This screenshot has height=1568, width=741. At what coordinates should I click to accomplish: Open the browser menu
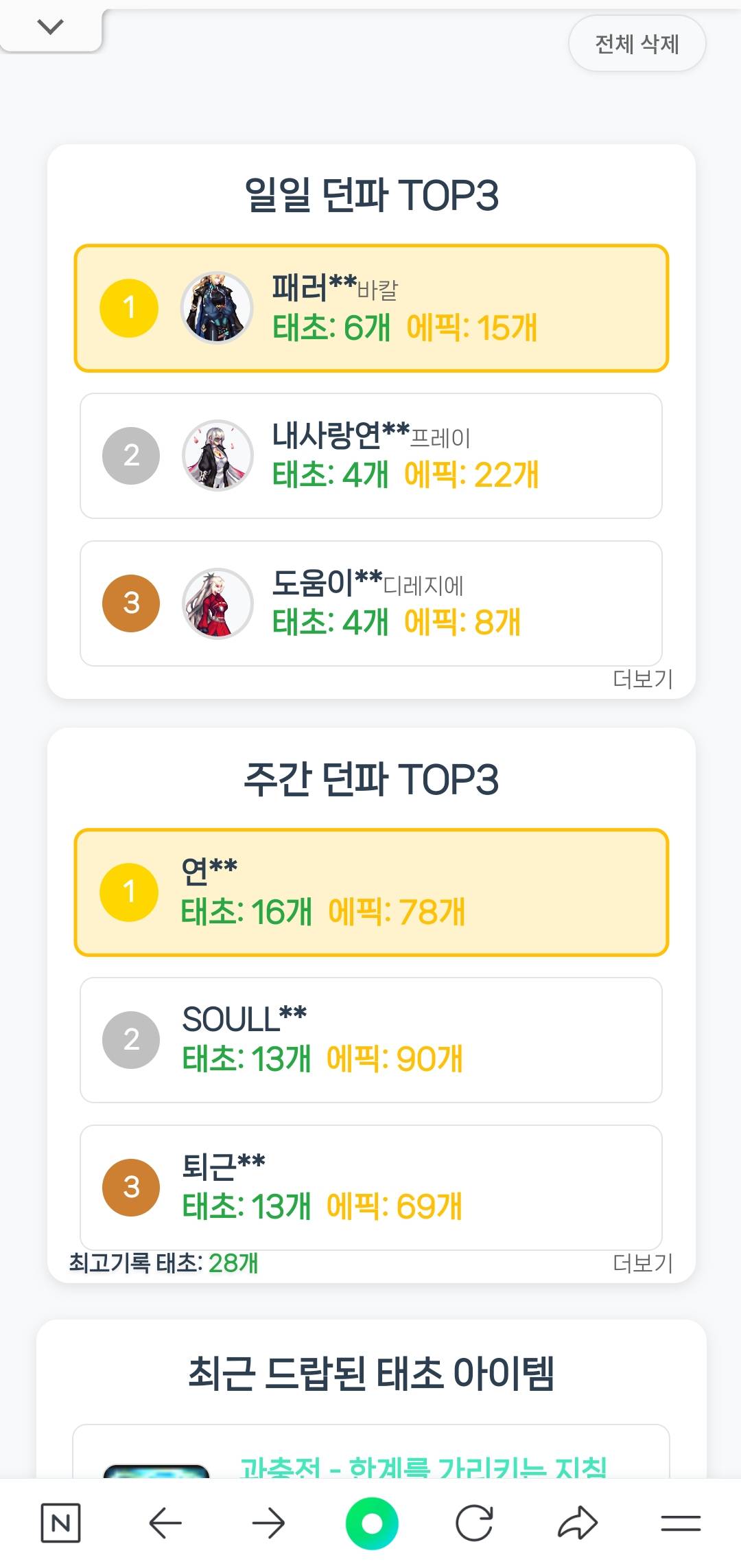[681, 1523]
